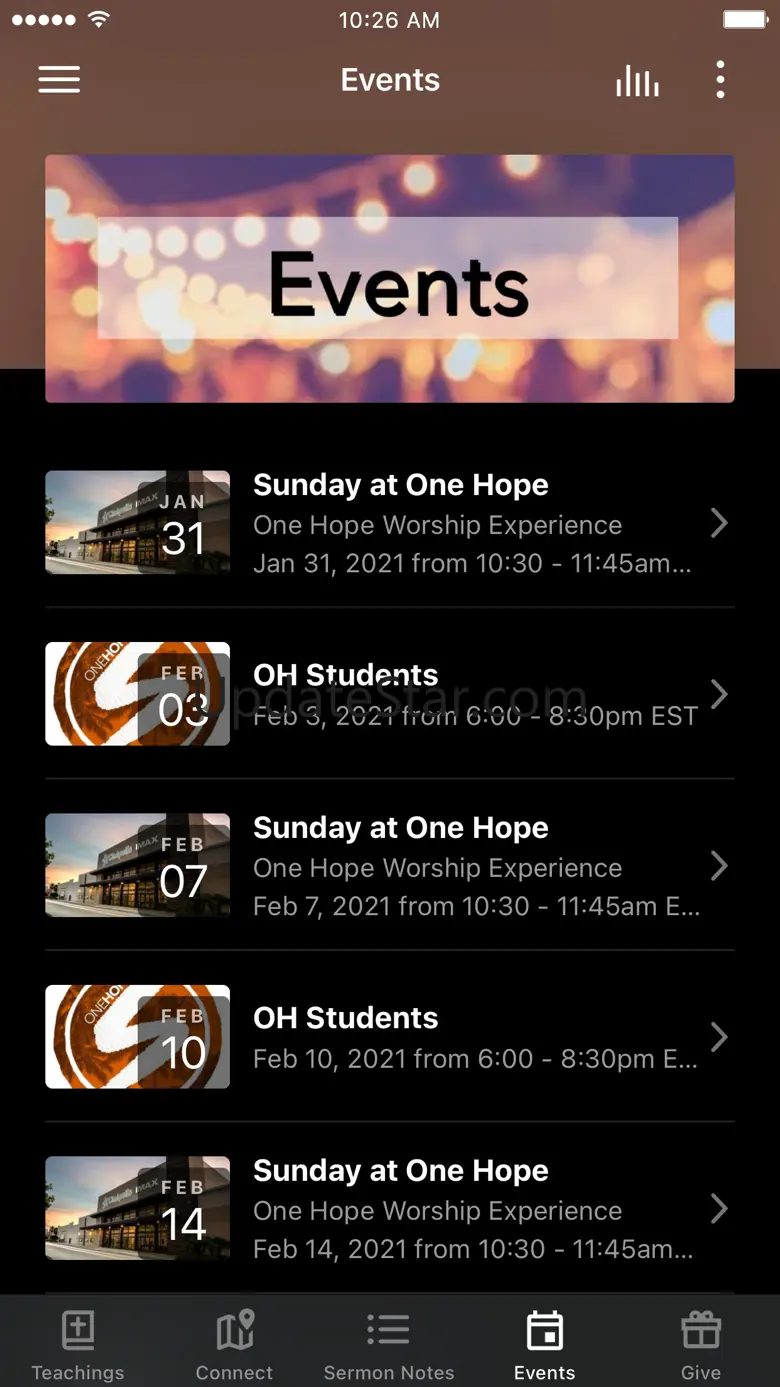Screen dimensions: 780x1387
Task: Select the Events tab
Action: pos(545,1344)
